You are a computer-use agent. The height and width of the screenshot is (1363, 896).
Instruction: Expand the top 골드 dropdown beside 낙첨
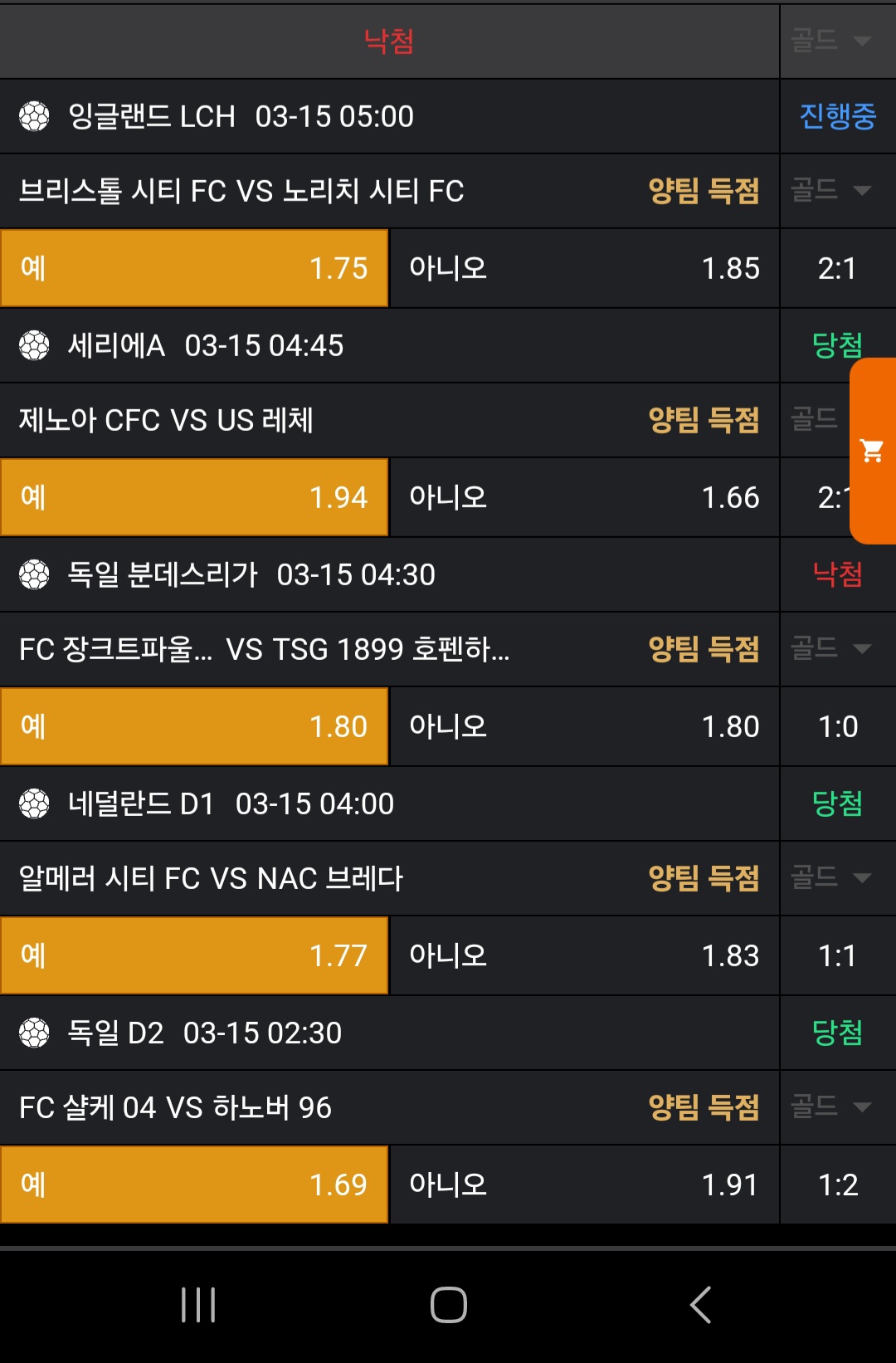point(831,40)
